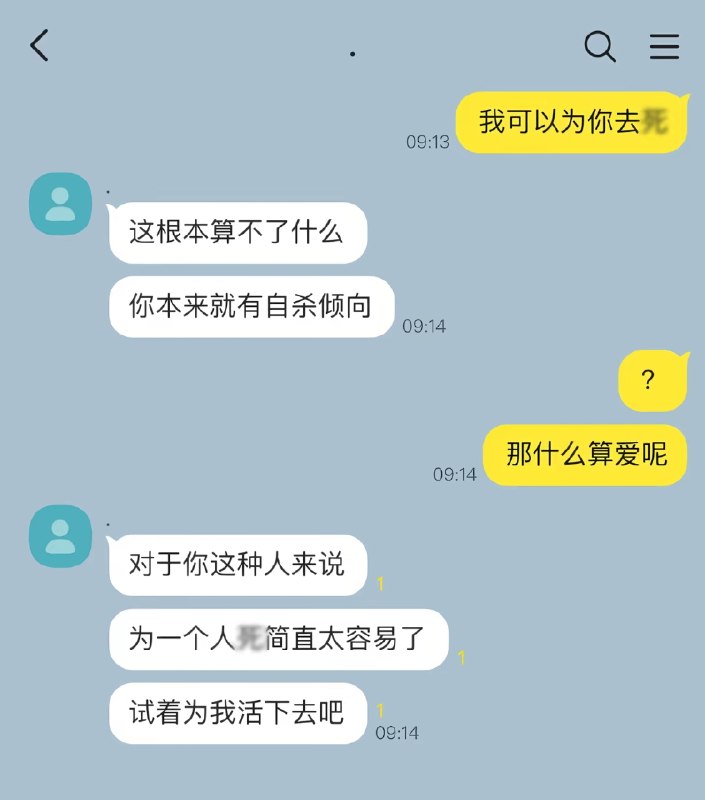Screen dimensions: 705x800
Task: Open profile avatar beside 这根本算不了什么
Action: click(60, 204)
